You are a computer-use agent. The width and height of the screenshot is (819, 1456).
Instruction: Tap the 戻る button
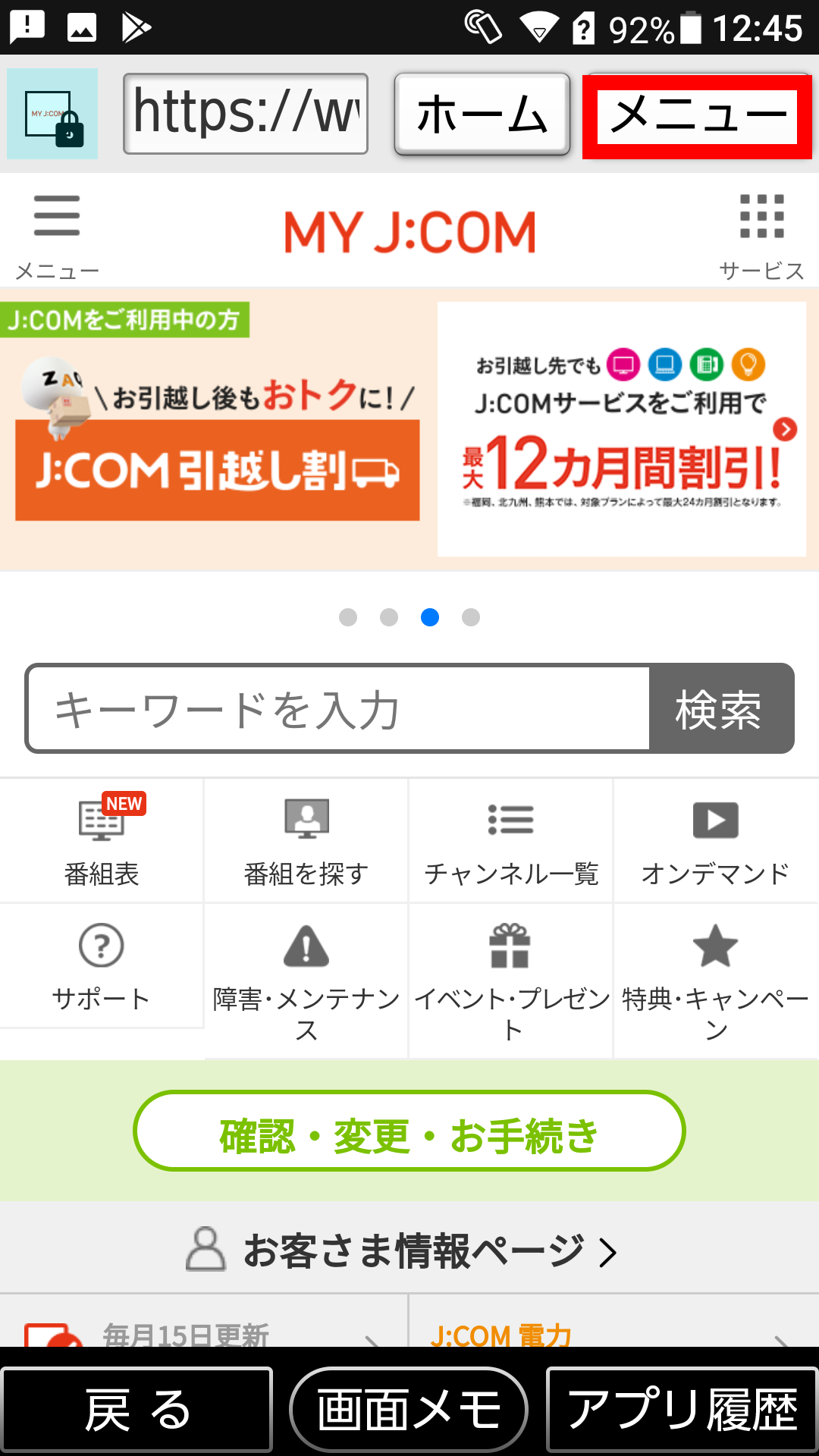136,1409
